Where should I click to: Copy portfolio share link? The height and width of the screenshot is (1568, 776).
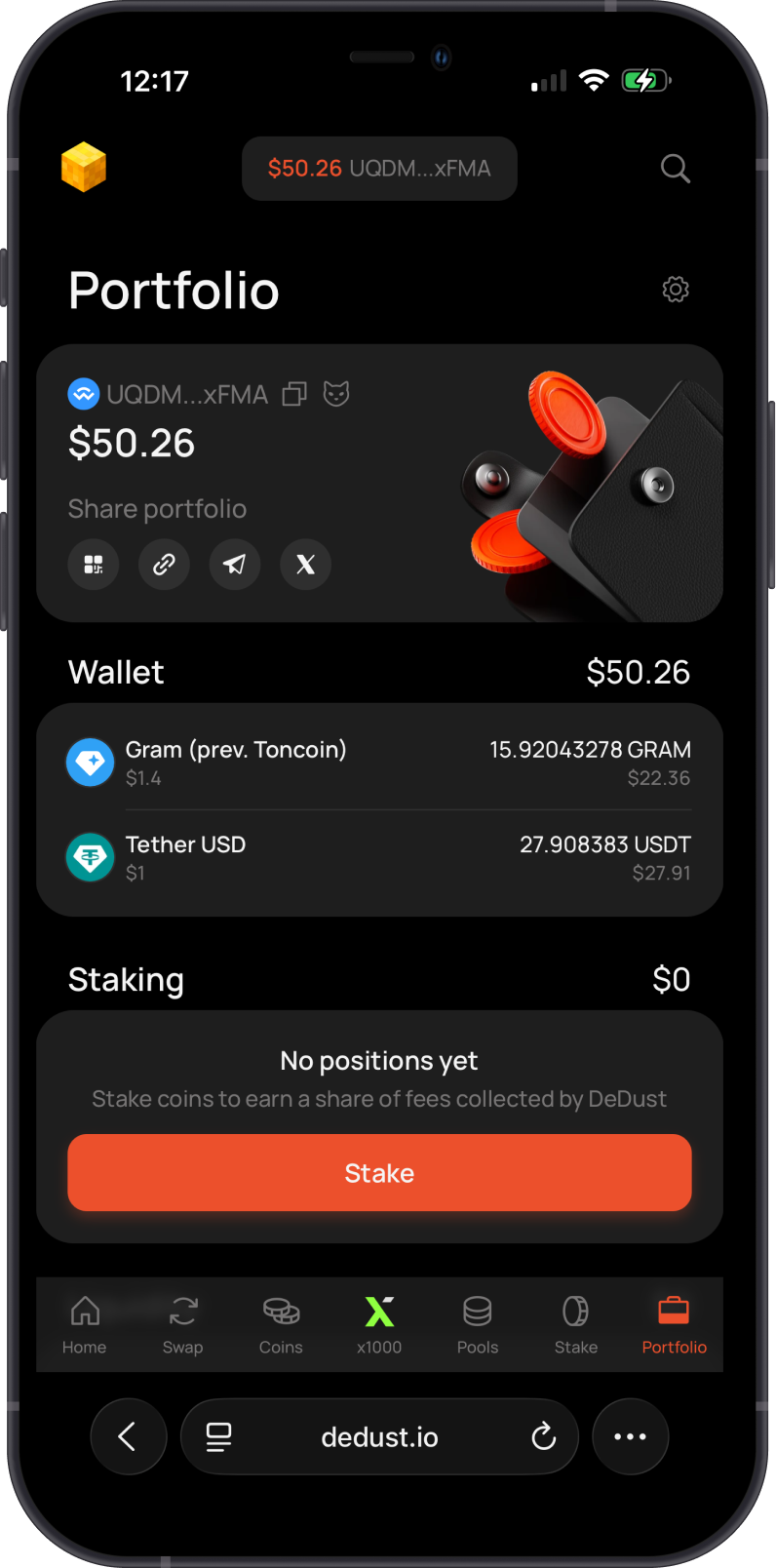point(164,565)
